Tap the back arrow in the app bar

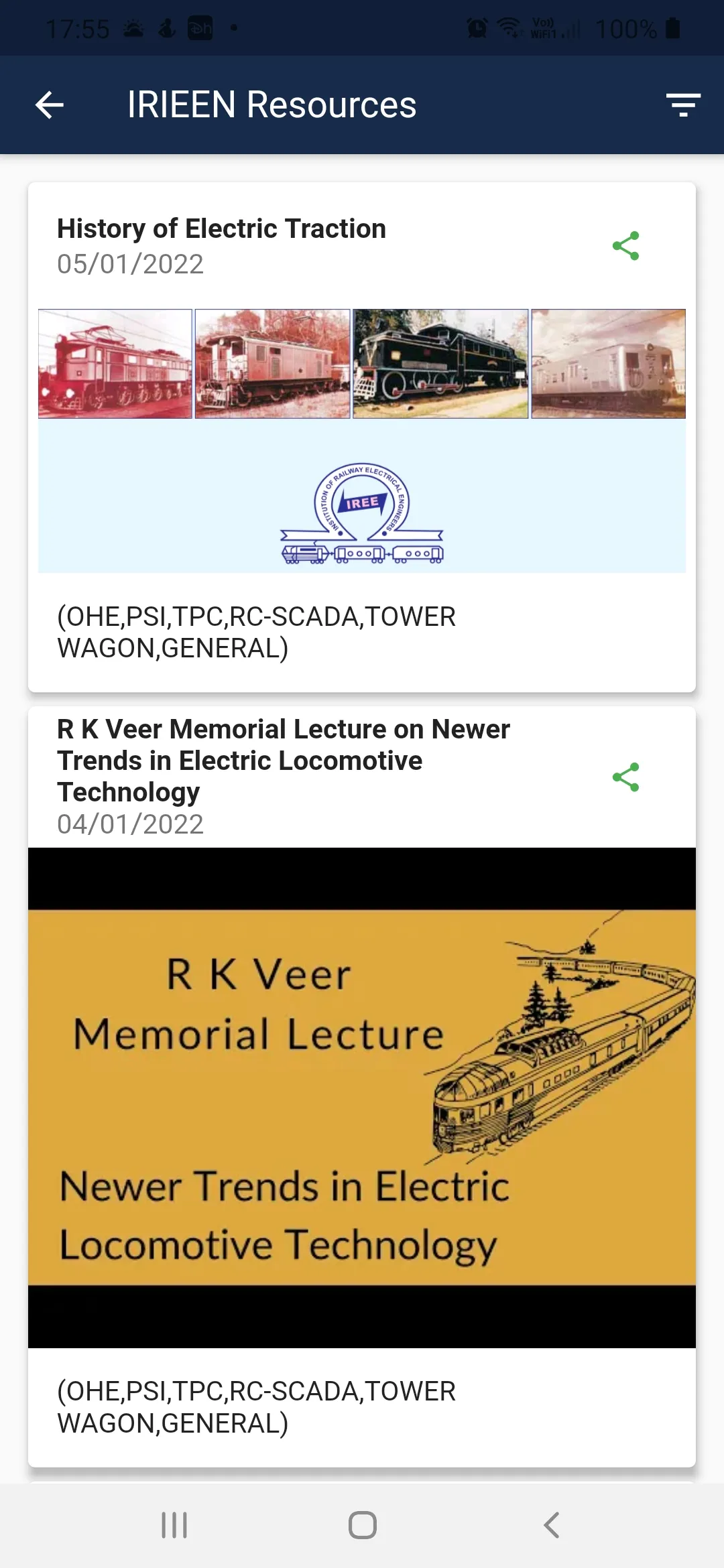[48, 105]
